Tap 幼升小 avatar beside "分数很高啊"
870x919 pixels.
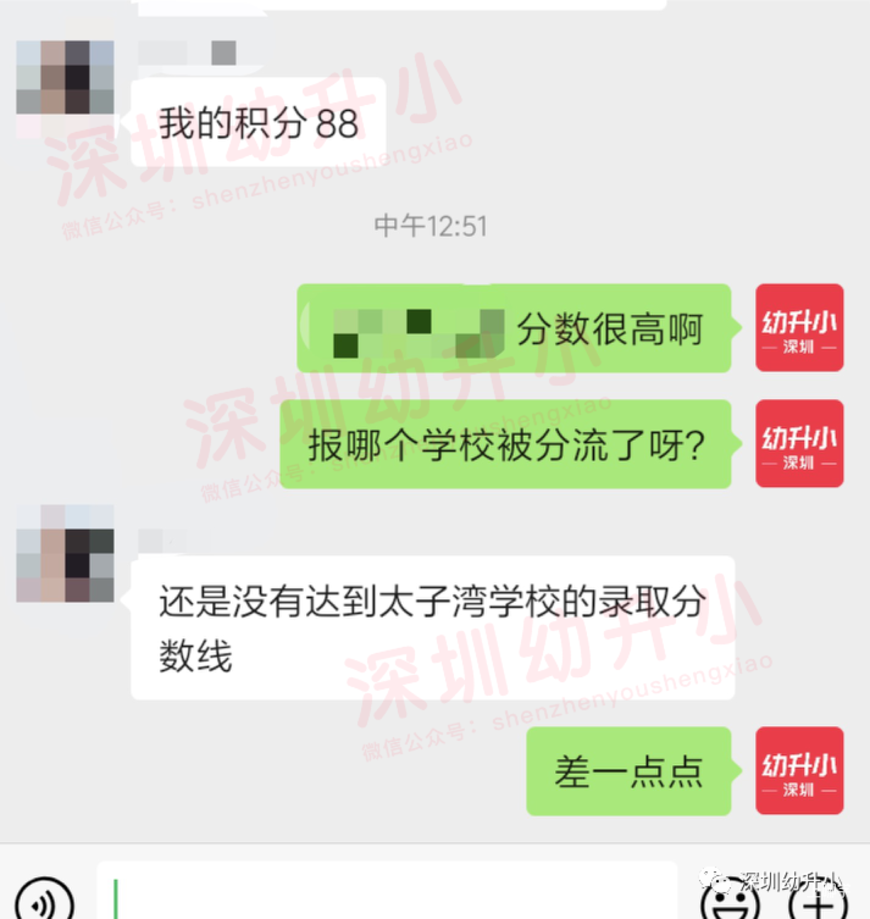(799, 328)
